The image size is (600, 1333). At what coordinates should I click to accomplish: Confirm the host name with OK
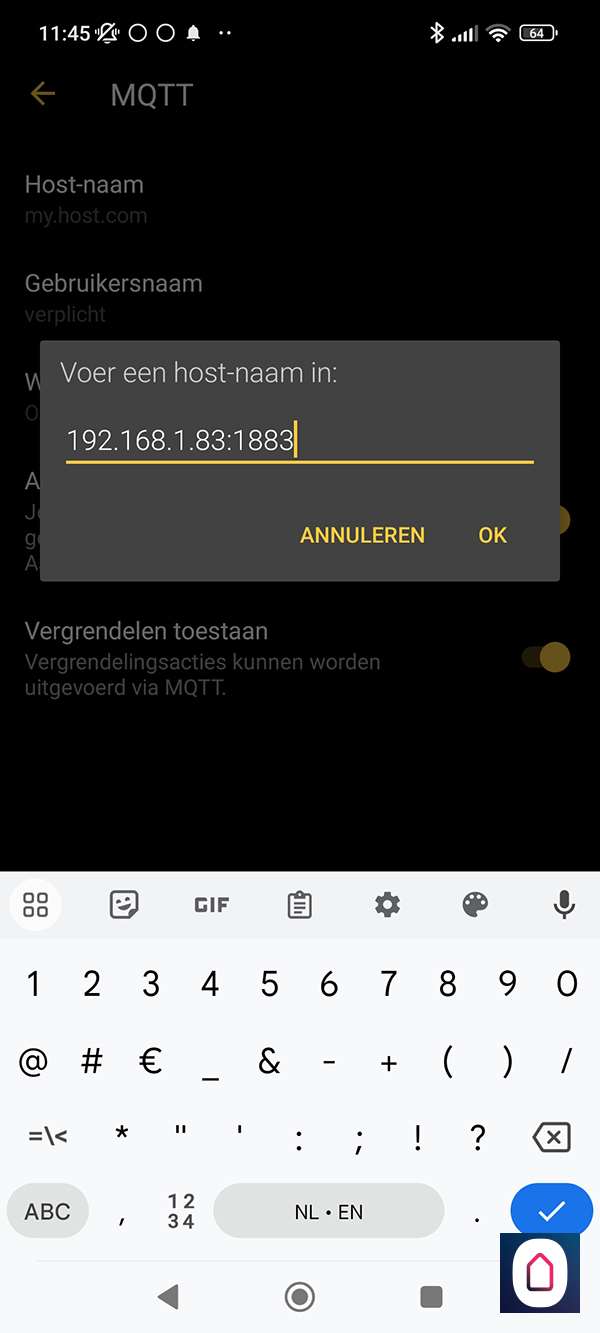click(492, 535)
